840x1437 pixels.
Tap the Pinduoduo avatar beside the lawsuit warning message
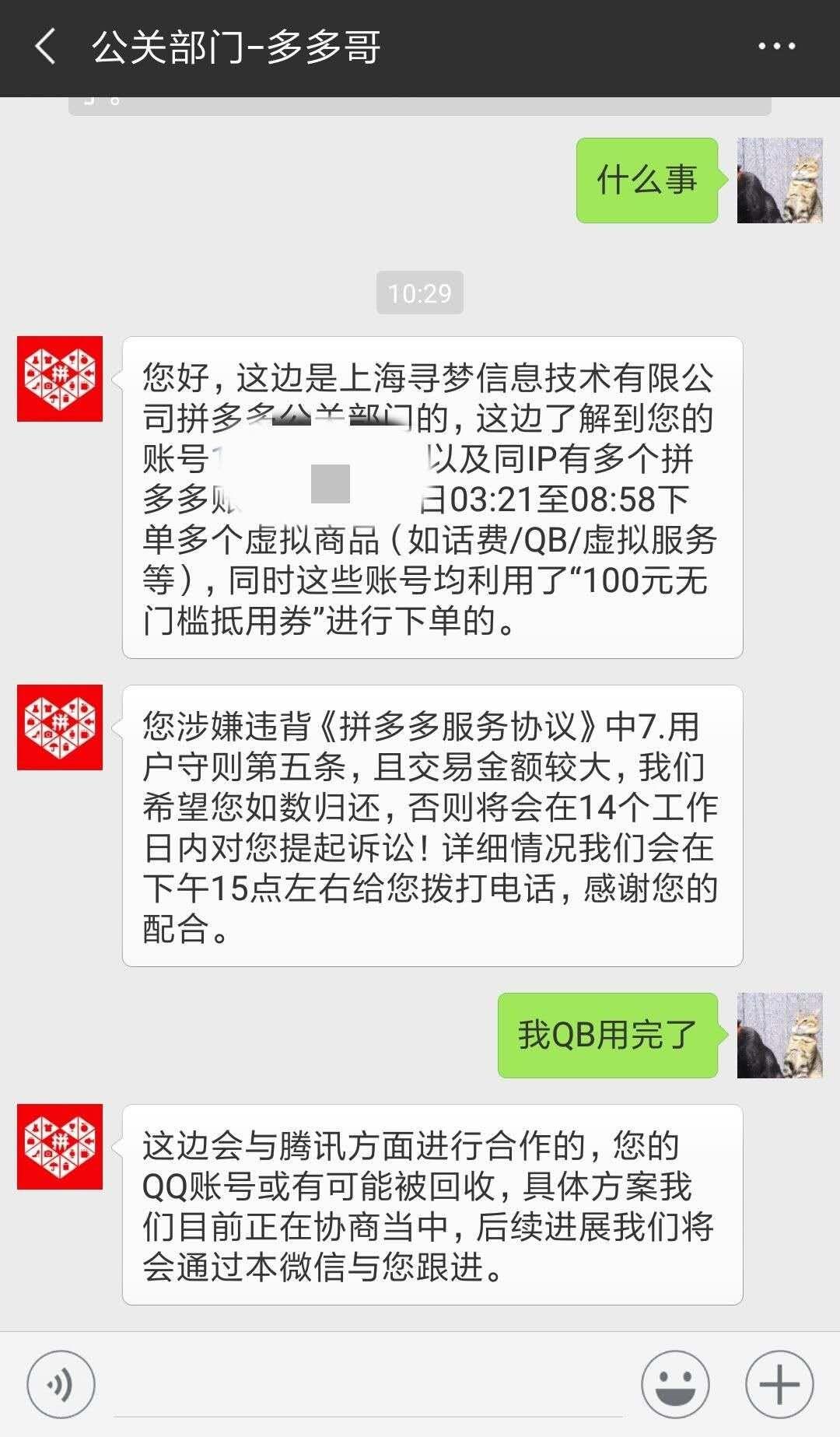[x=60, y=729]
